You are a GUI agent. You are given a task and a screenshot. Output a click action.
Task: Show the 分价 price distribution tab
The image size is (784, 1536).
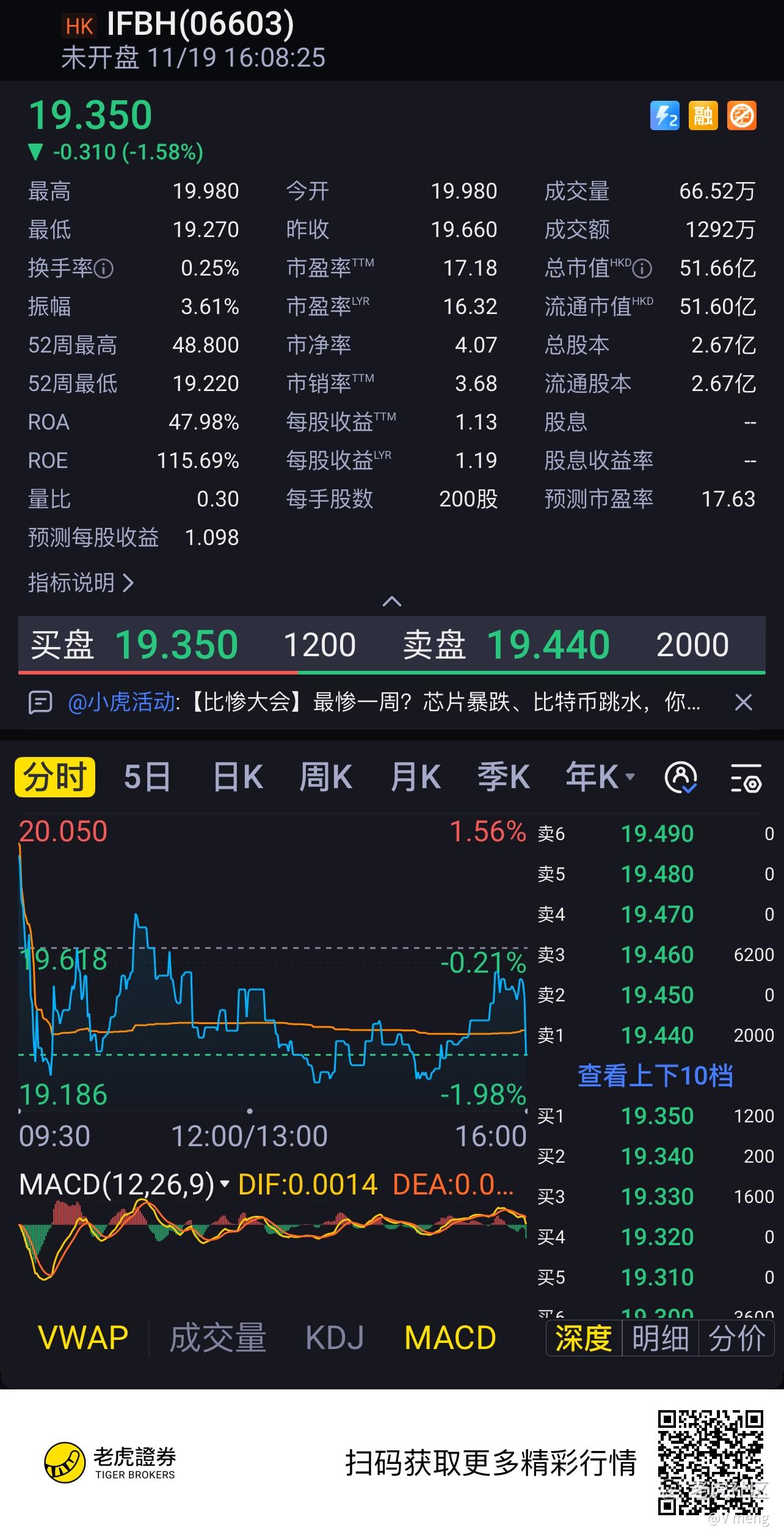[x=737, y=1339]
